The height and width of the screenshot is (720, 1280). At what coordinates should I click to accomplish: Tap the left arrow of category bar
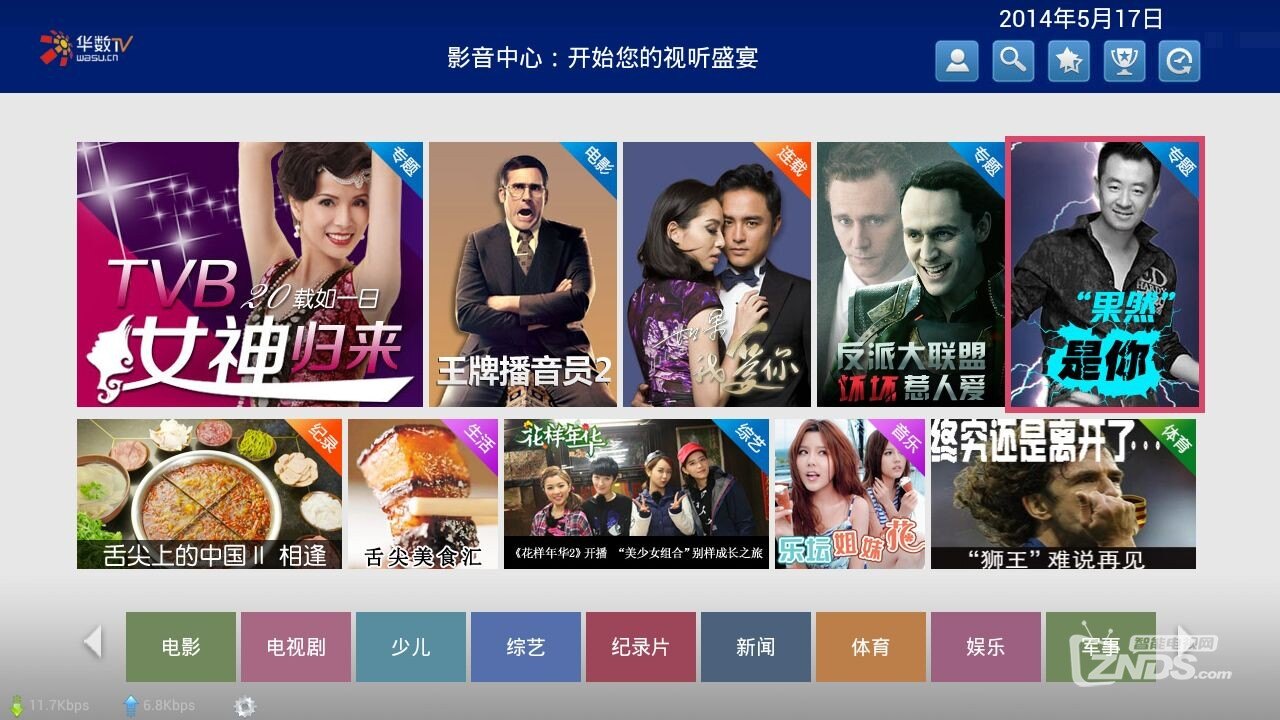pos(93,641)
